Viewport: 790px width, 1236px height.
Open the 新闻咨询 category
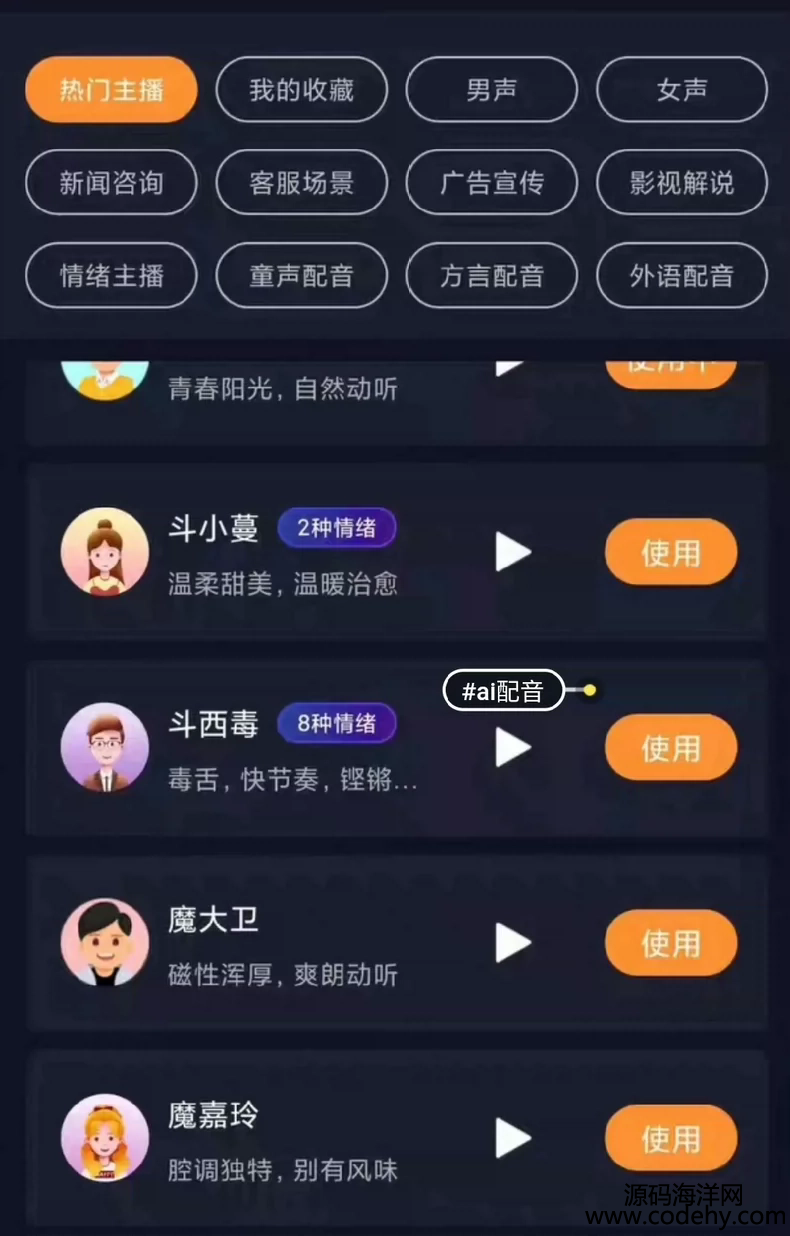pos(111,182)
